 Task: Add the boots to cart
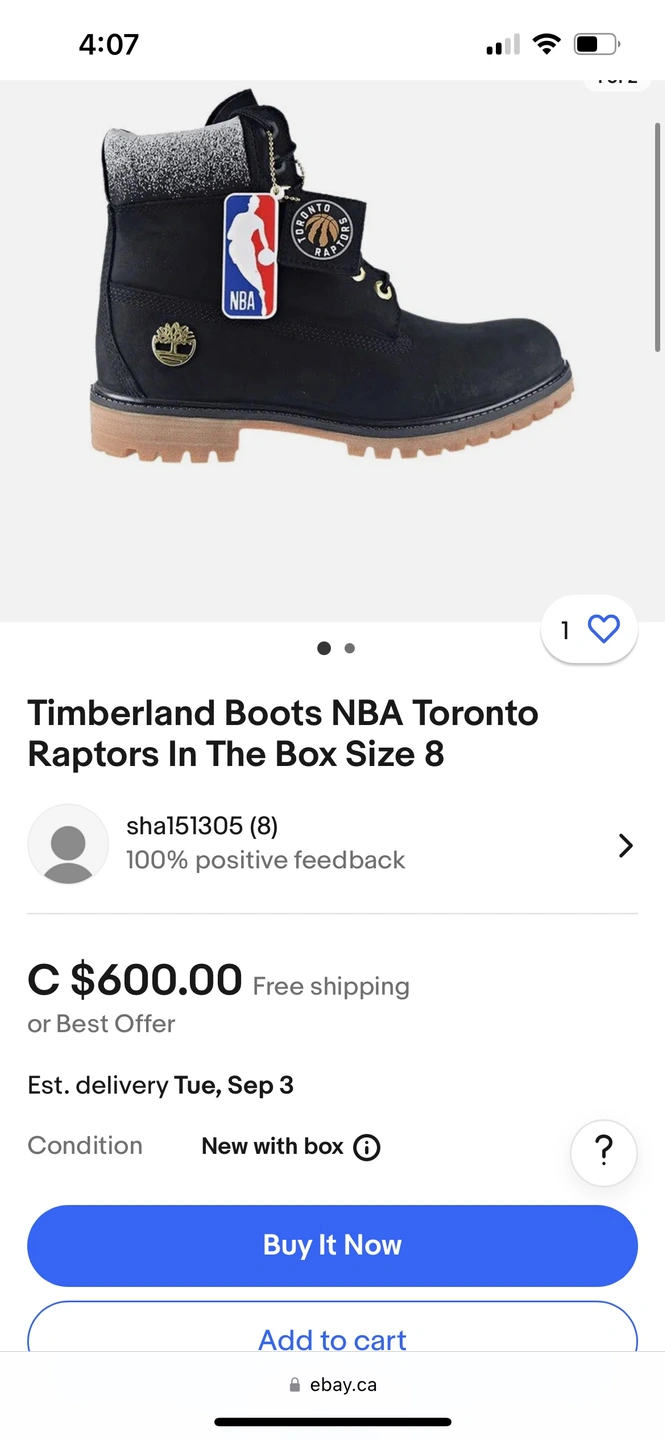pyautogui.click(x=332, y=1328)
